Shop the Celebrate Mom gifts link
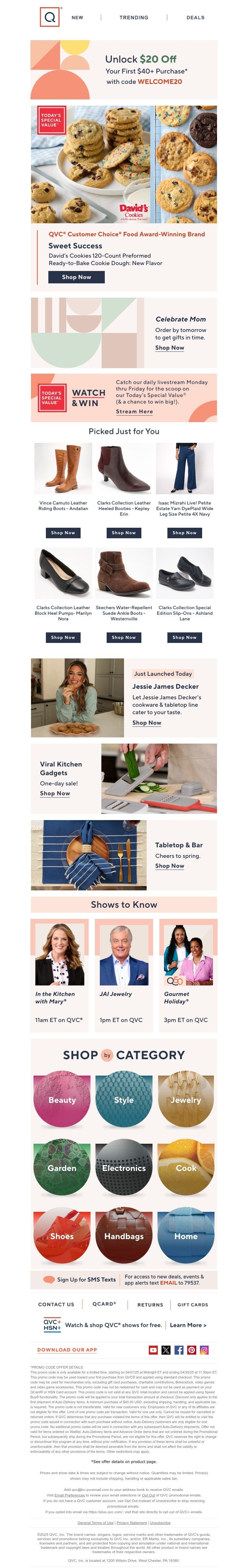248x1568 pixels. pyautogui.click(x=169, y=347)
